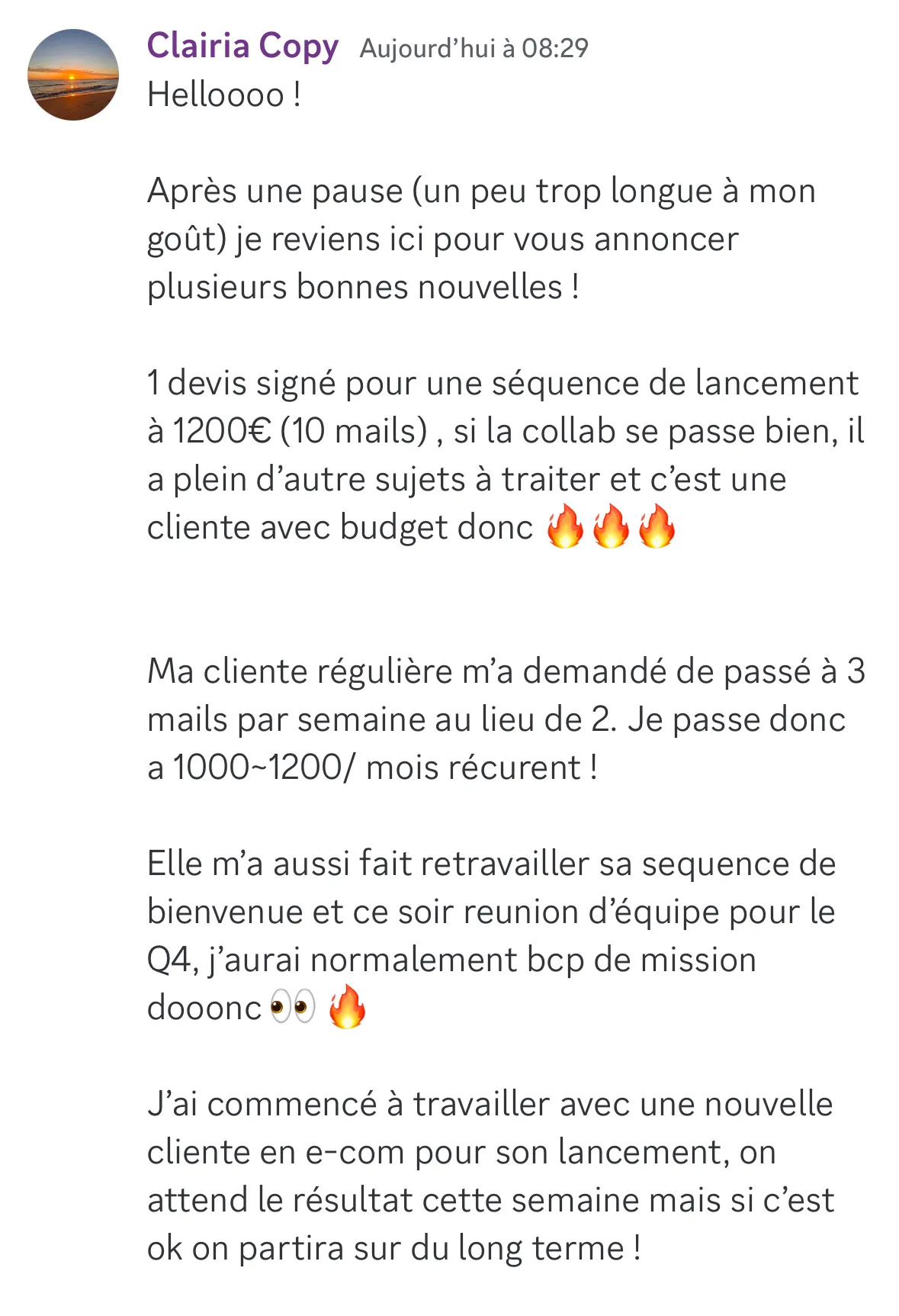Open Clairia Copy's sunset profile avatar
The height and width of the screenshot is (1316, 899).
pyautogui.click(x=73, y=75)
